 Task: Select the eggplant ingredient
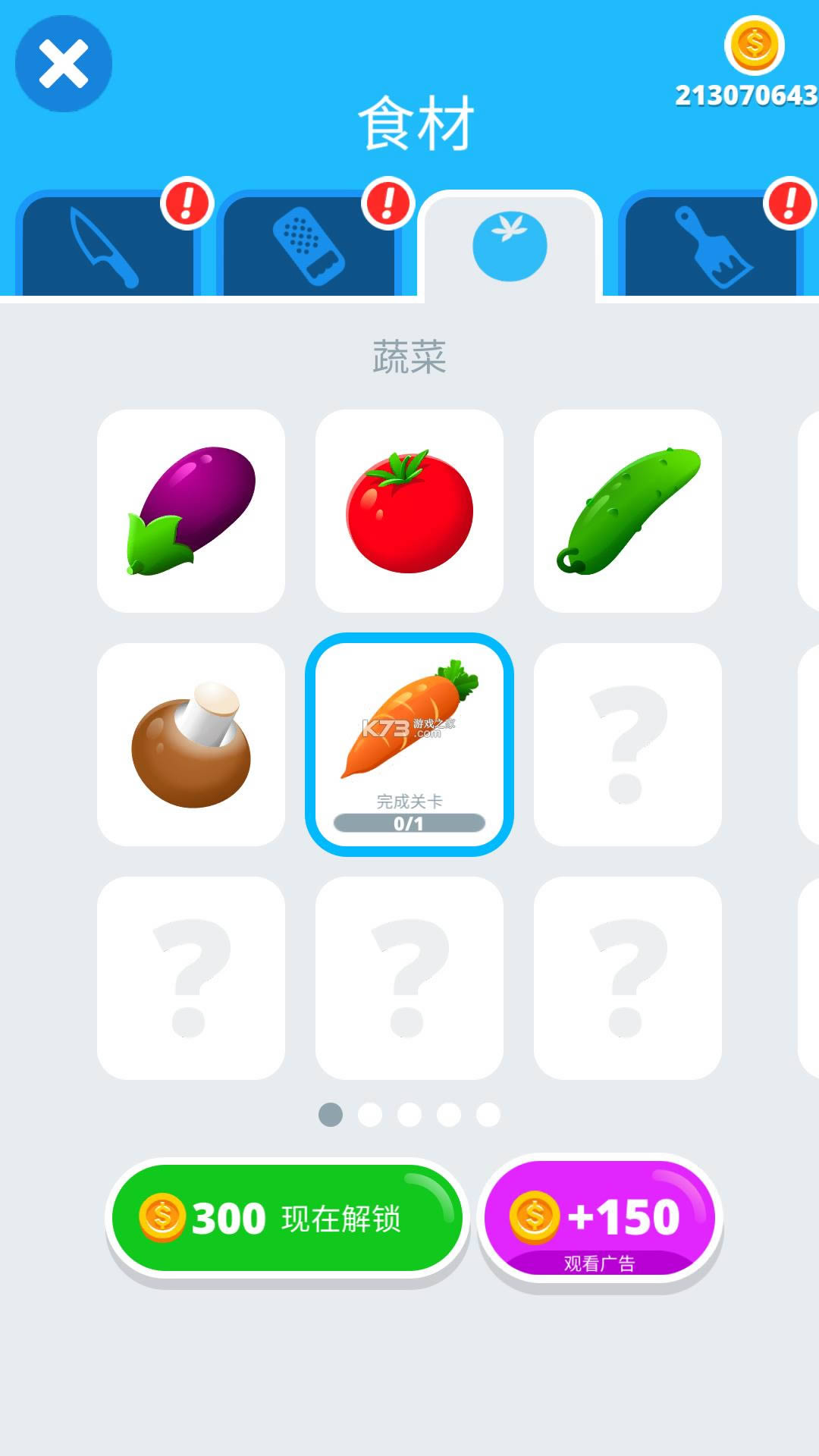[191, 511]
